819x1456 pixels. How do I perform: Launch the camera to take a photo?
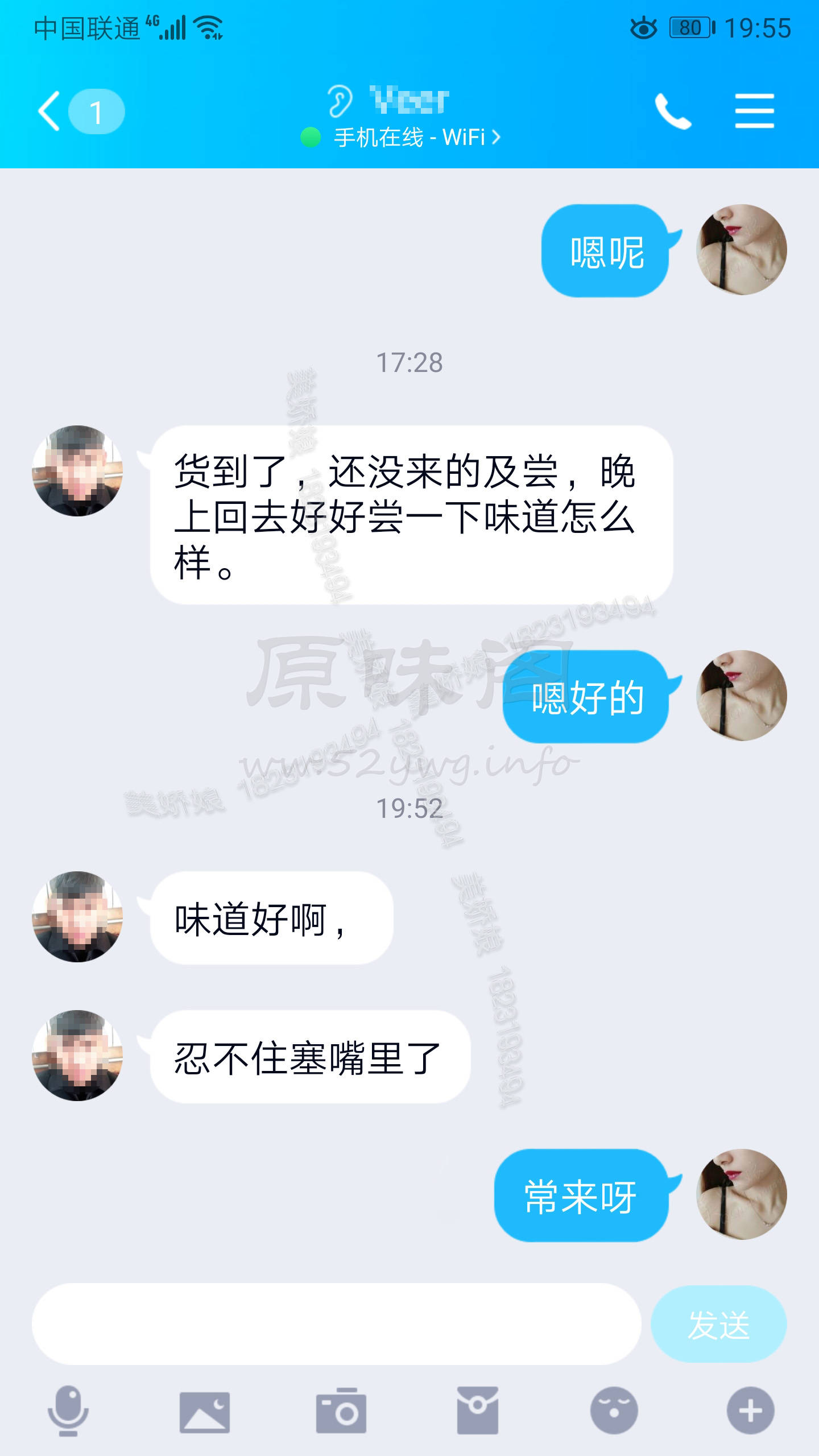(x=341, y=1410)
